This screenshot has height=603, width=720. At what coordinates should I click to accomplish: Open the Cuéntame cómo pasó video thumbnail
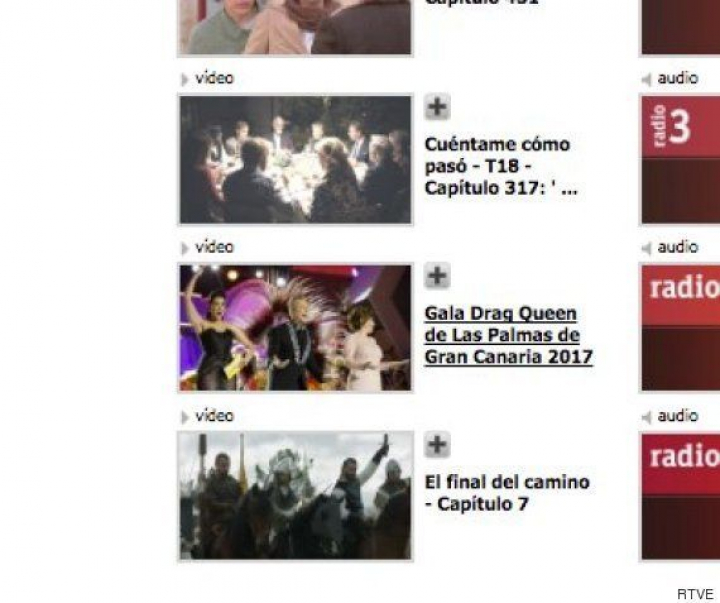(x=295, y=159)
